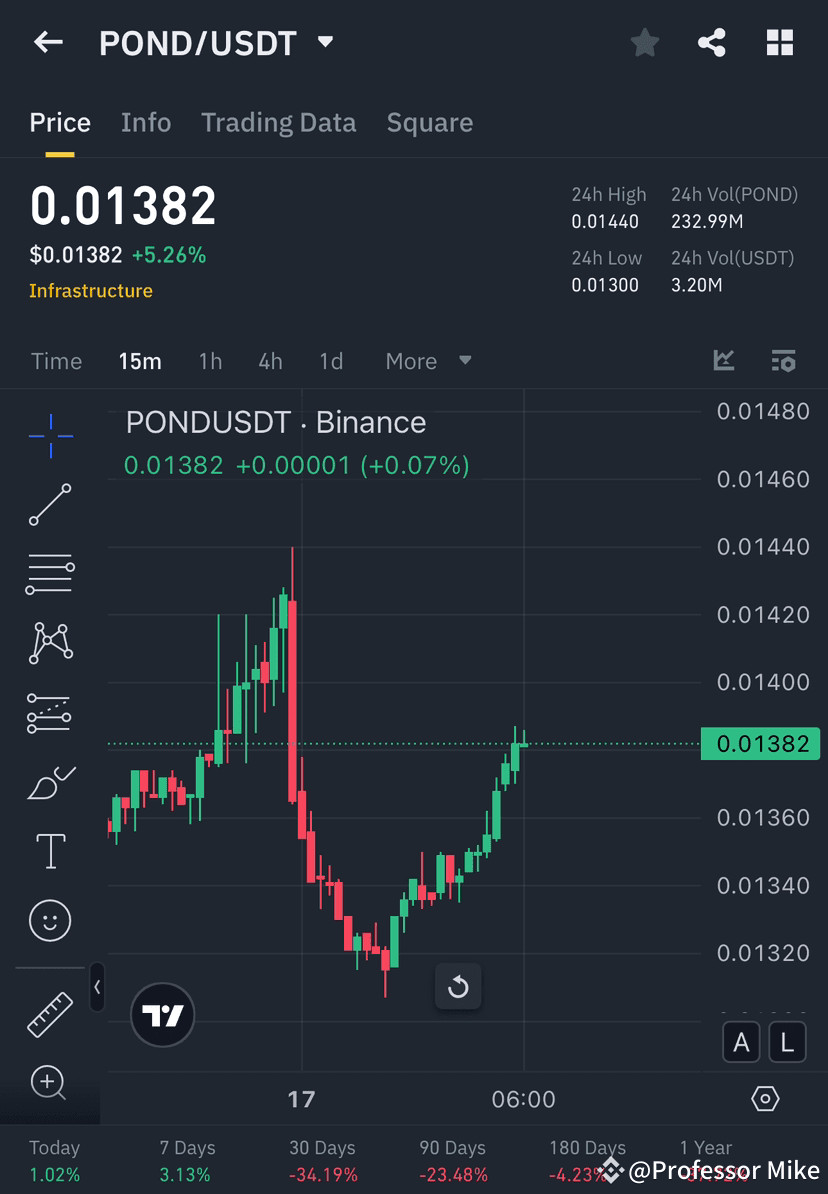Toggle auto scale with the A button
The width and height of the screenshot is (828, 1194).
click(x=741, y=1042)
